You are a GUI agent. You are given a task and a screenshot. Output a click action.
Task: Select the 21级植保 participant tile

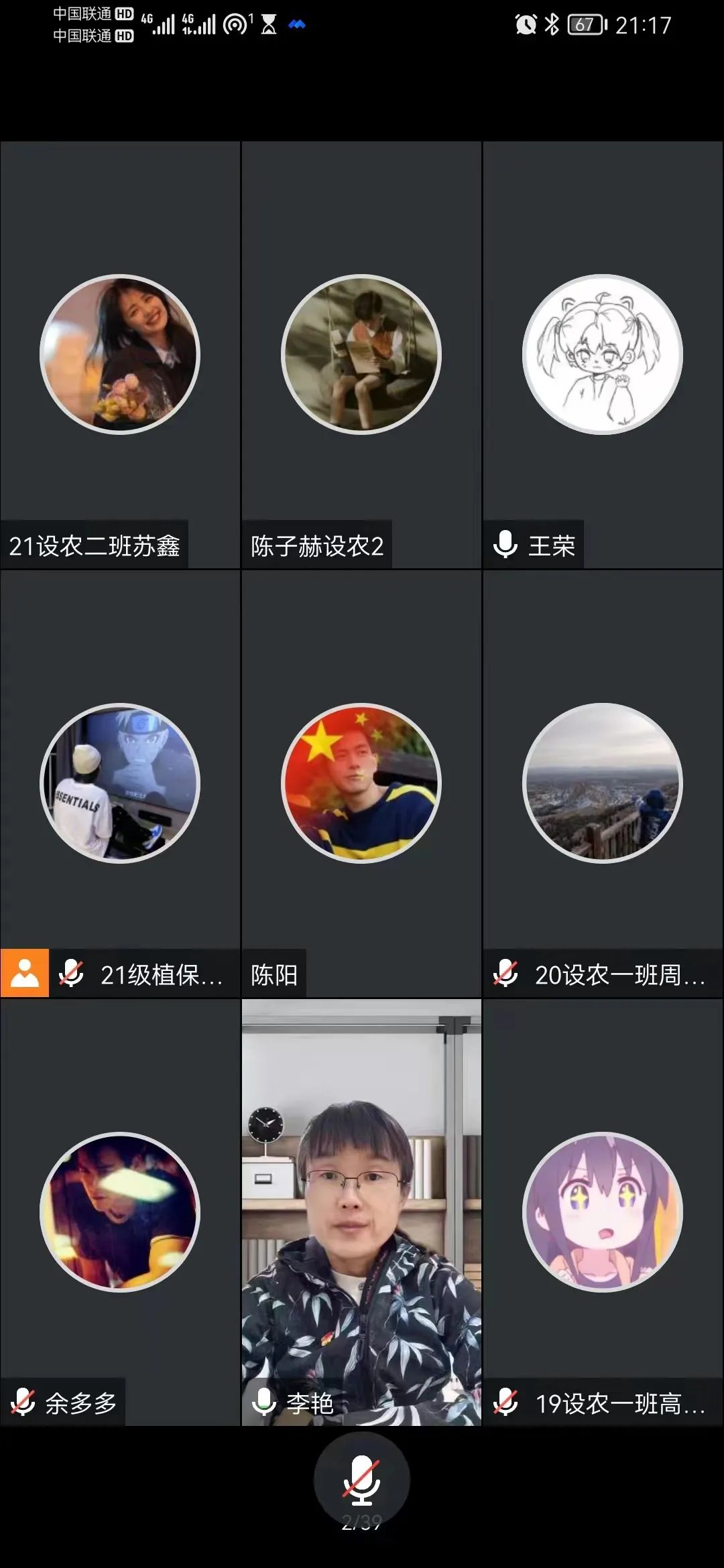120,783
